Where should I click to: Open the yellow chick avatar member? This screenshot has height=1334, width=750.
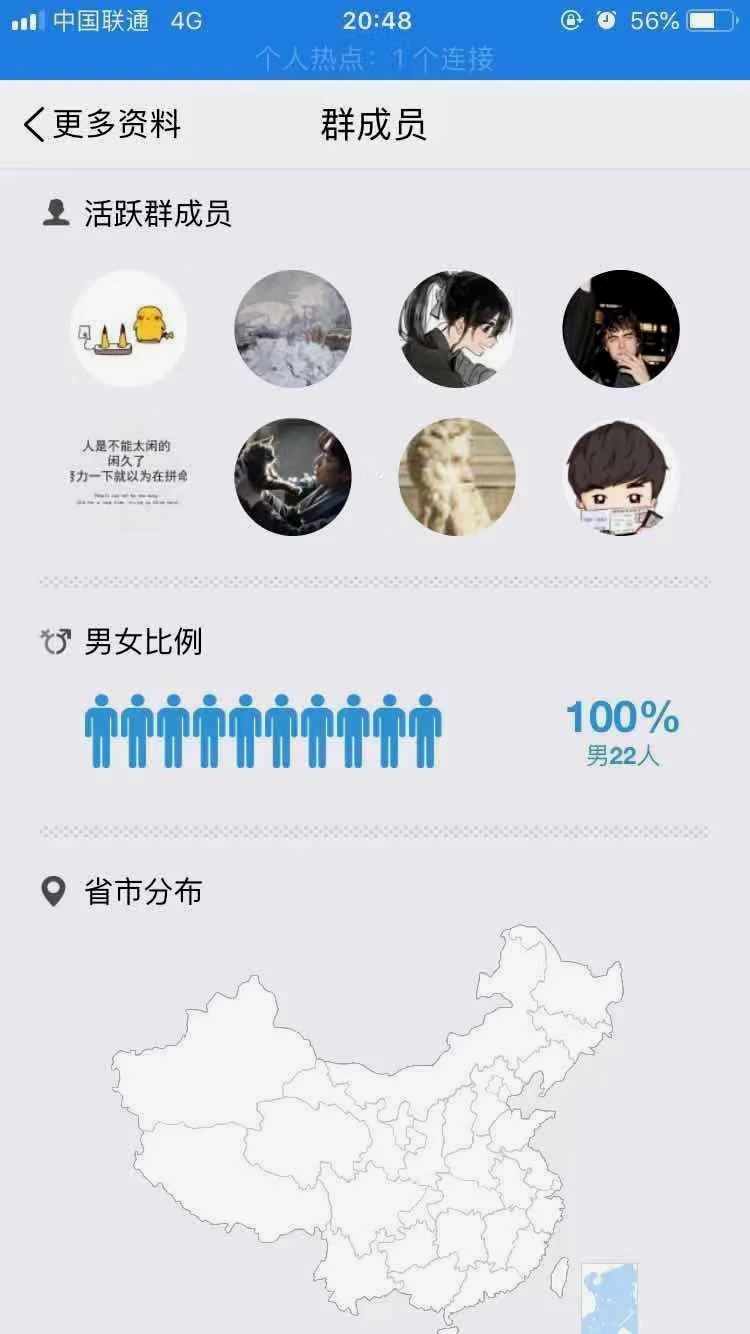[x=129, y=329]
